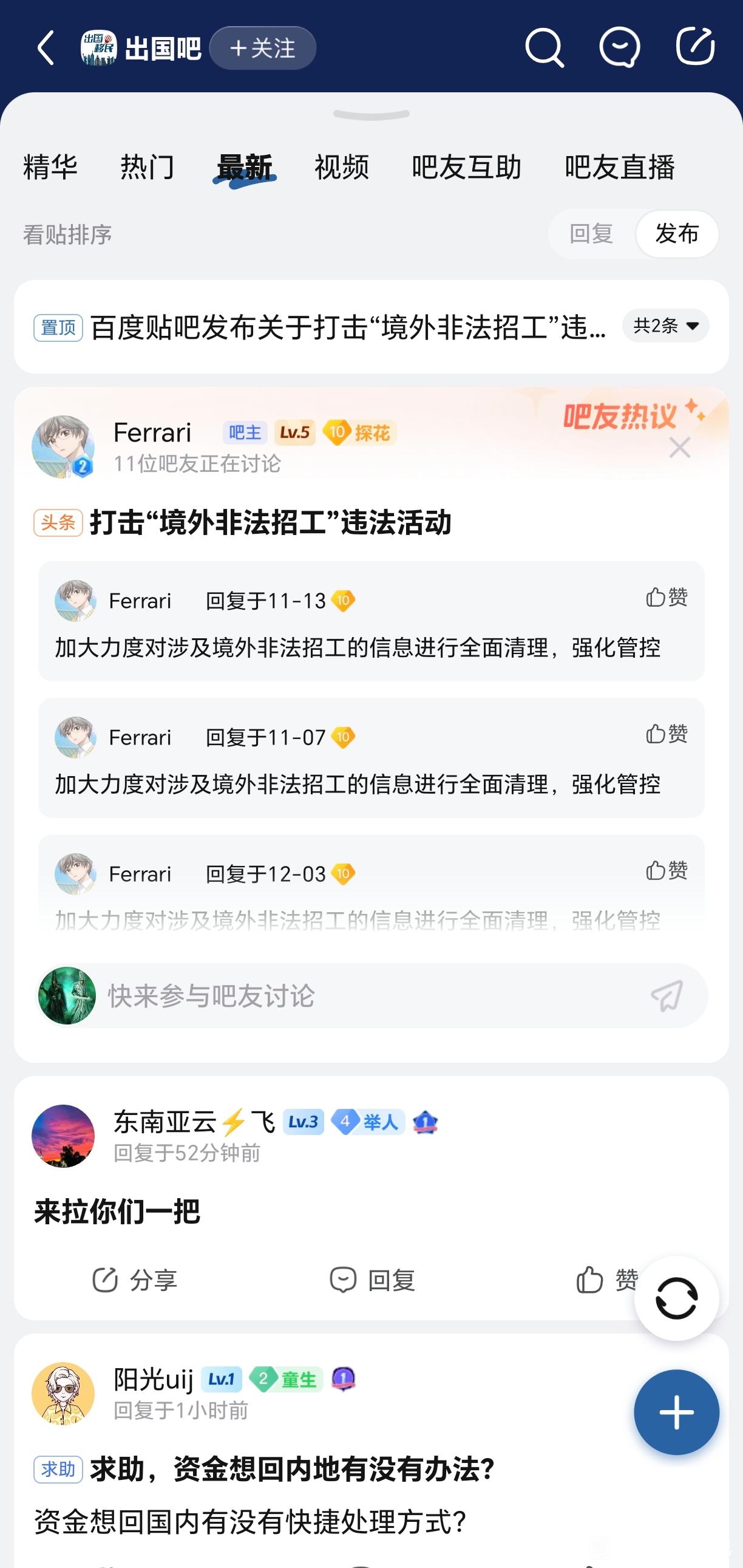Dismiss the 吧友热议 card

679,448
